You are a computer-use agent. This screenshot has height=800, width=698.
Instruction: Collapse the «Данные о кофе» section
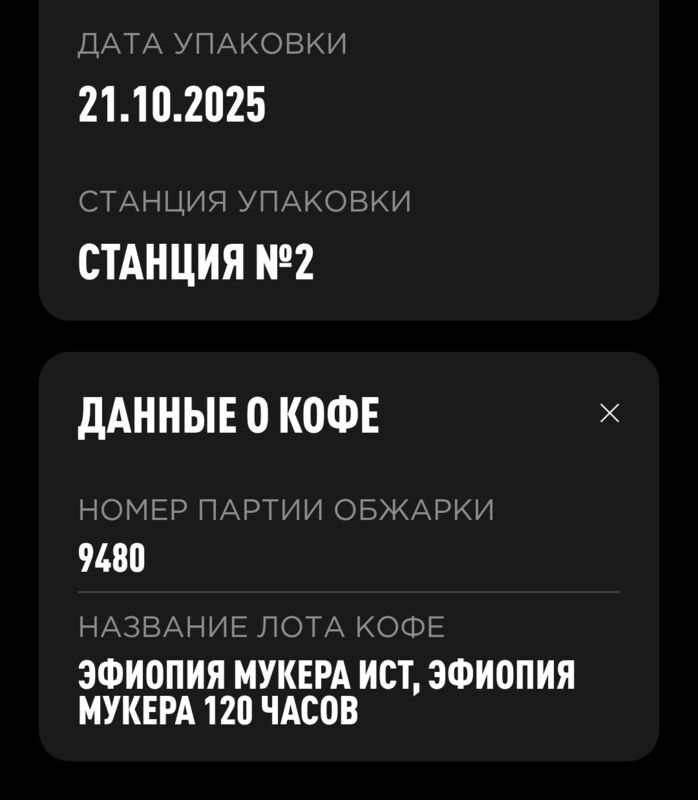(609, 413)
